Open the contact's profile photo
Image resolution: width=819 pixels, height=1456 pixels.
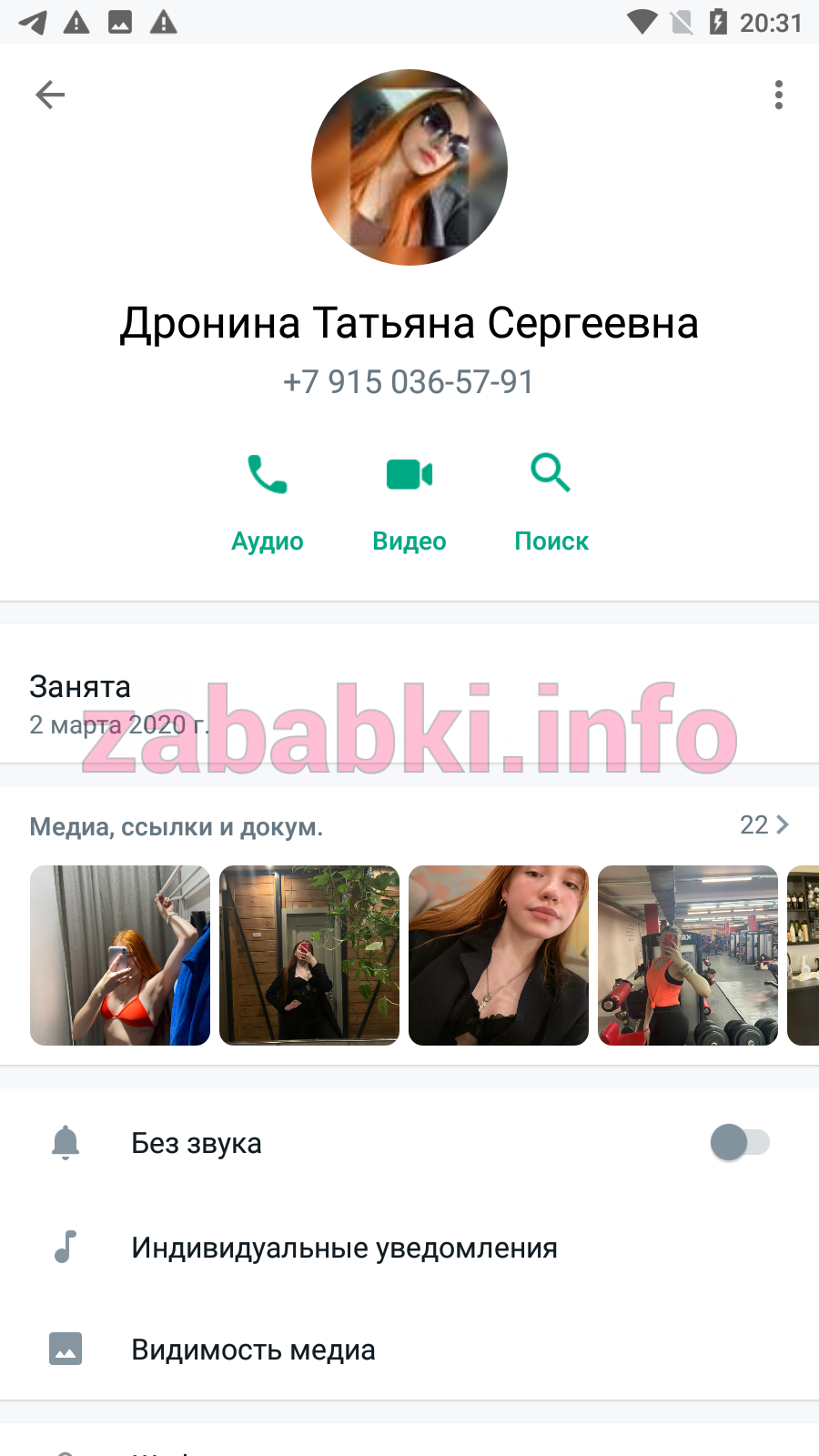(x=409, y=167)
